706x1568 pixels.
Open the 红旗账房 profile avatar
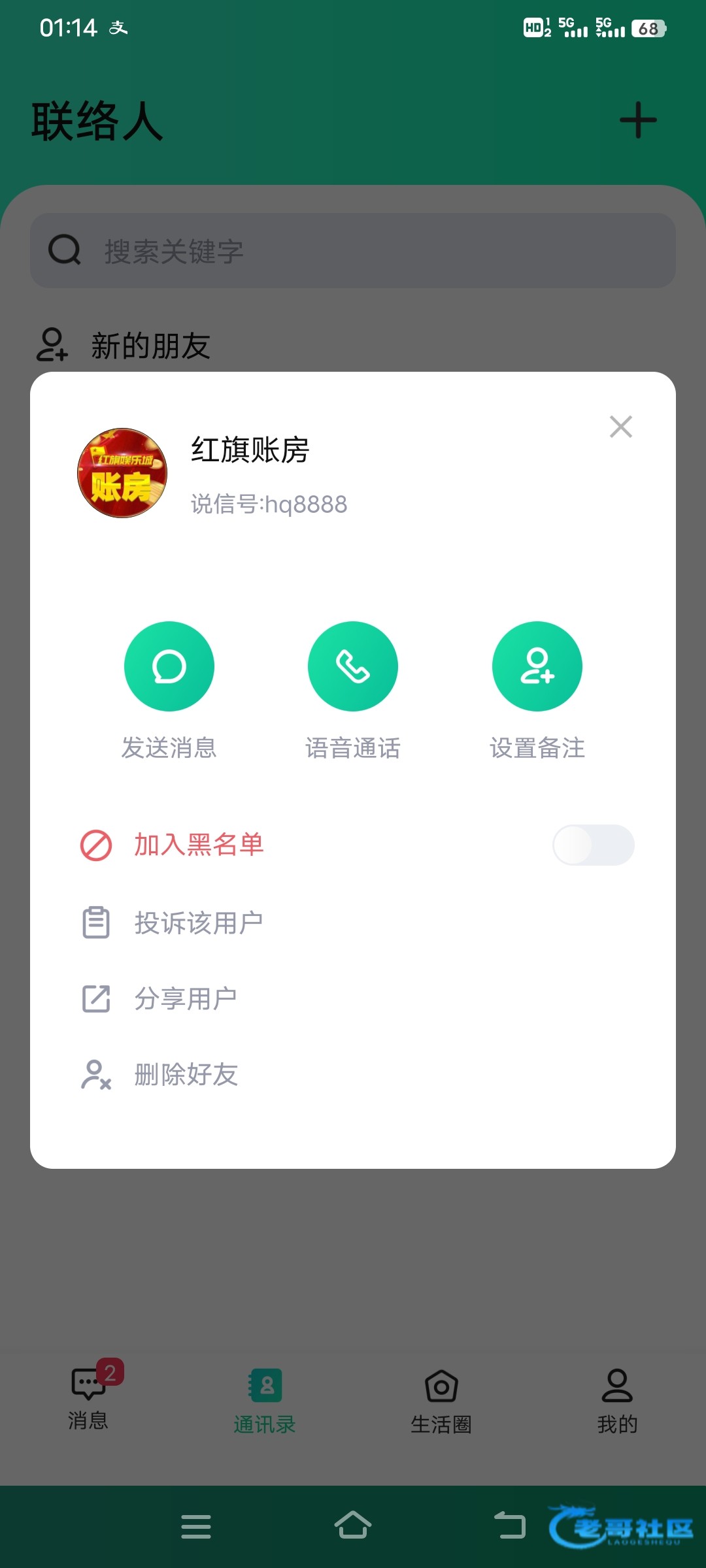coord(122,473)
